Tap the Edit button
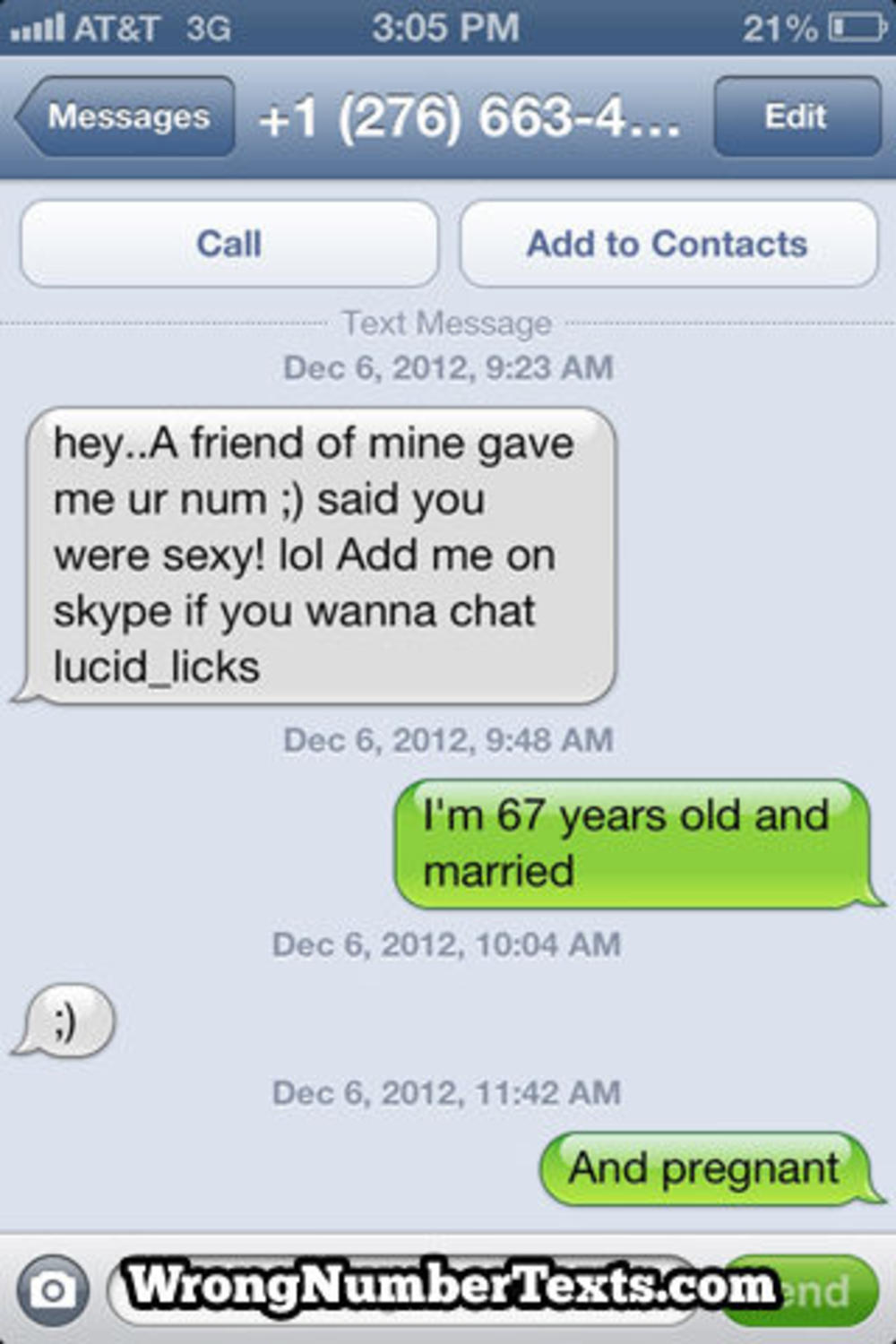Viewport: 896px width, 1344px height. coord(796,116)
